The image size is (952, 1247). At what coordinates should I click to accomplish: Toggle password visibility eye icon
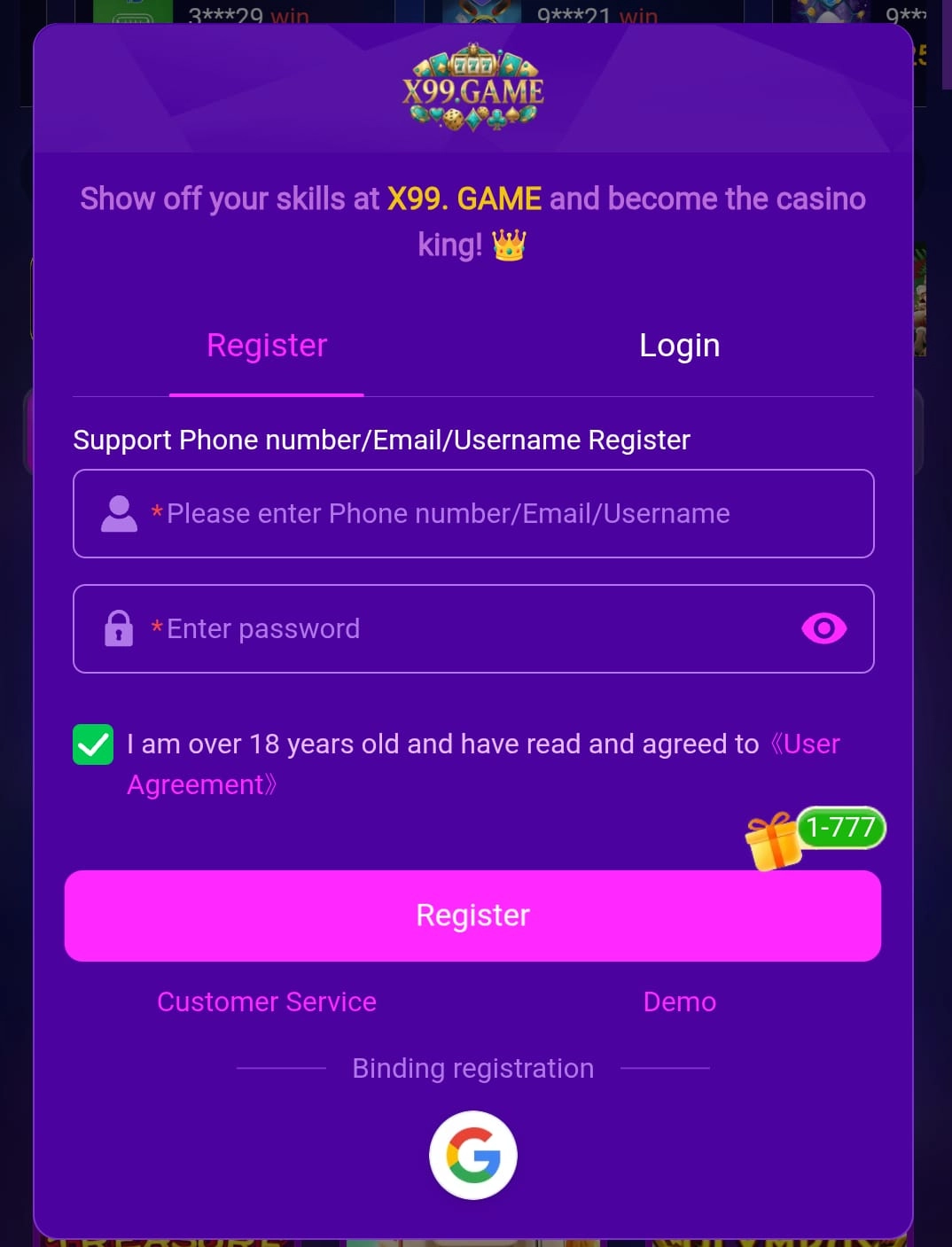pyautogui.click(x=823, y=629)
